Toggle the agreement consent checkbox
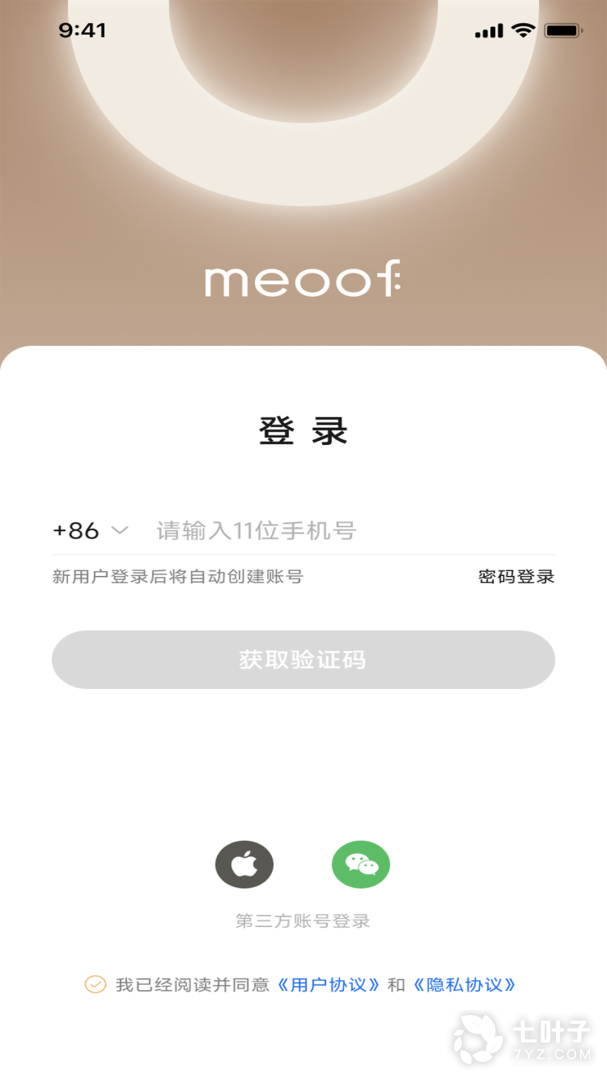This screenshot has width=607, height=1080. [95, 984]
